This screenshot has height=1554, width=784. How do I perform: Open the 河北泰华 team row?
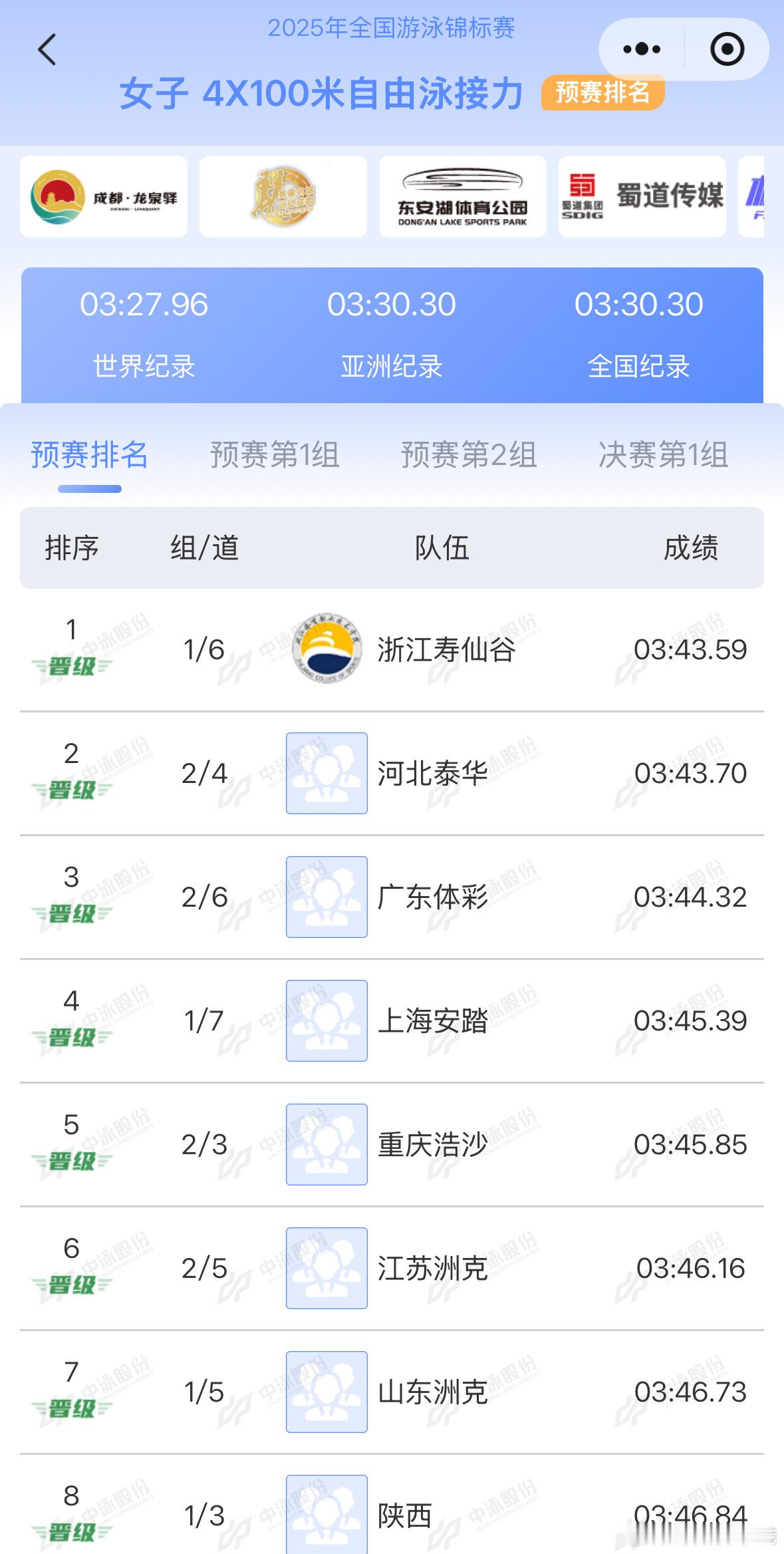click(392, 774)
